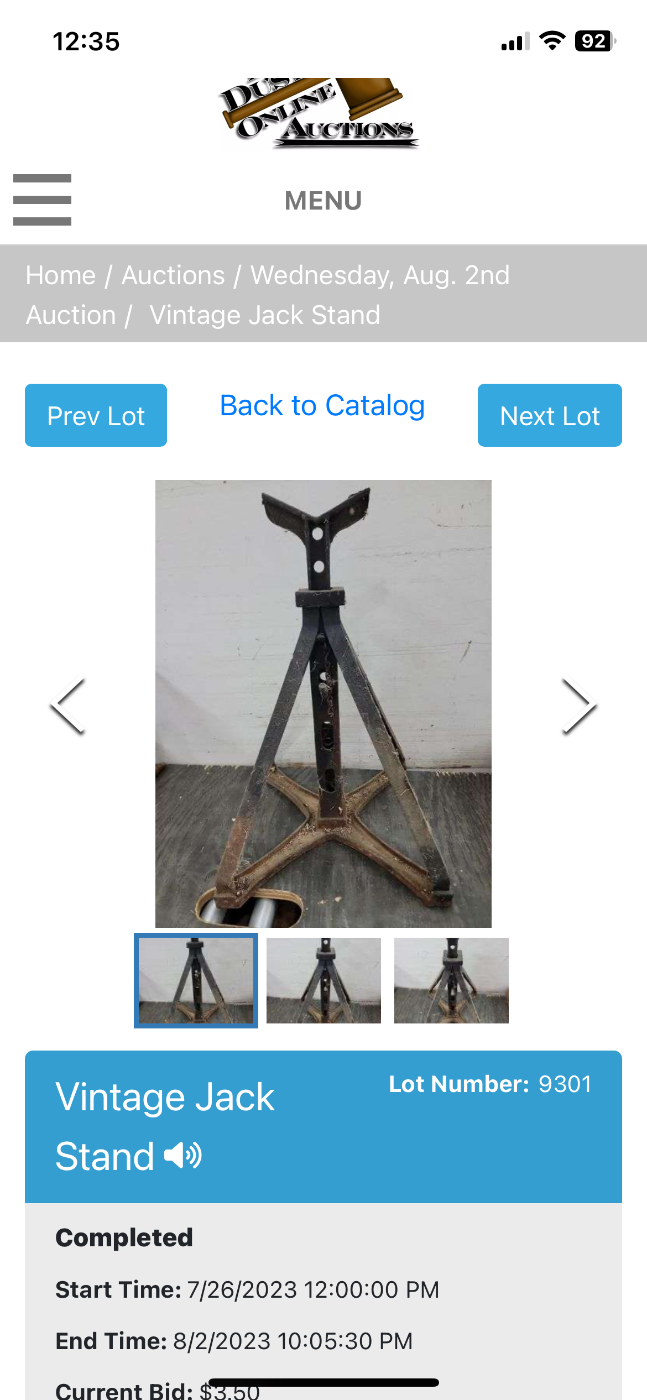Select the second photo thumbnail

tap(323, 981)
